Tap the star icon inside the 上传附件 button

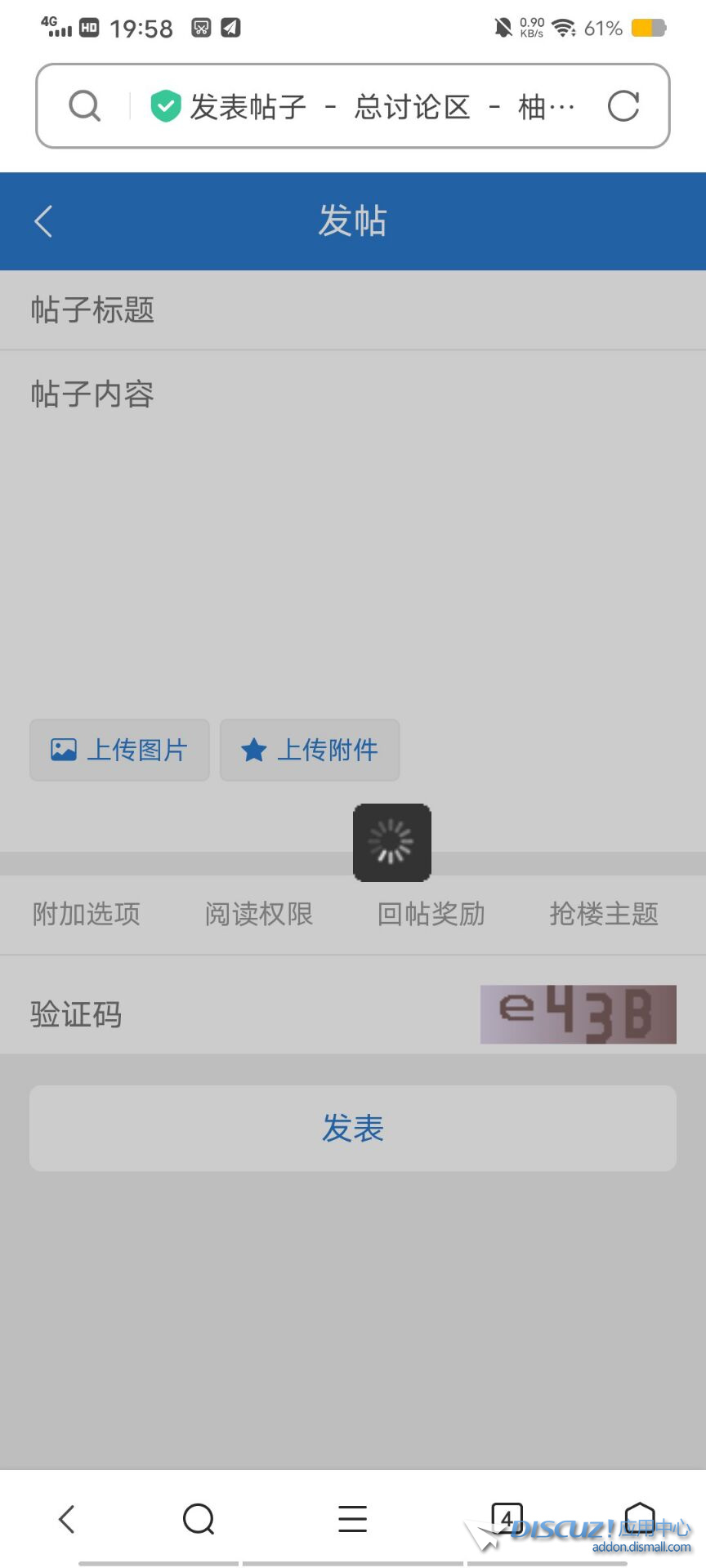(253, 751)
